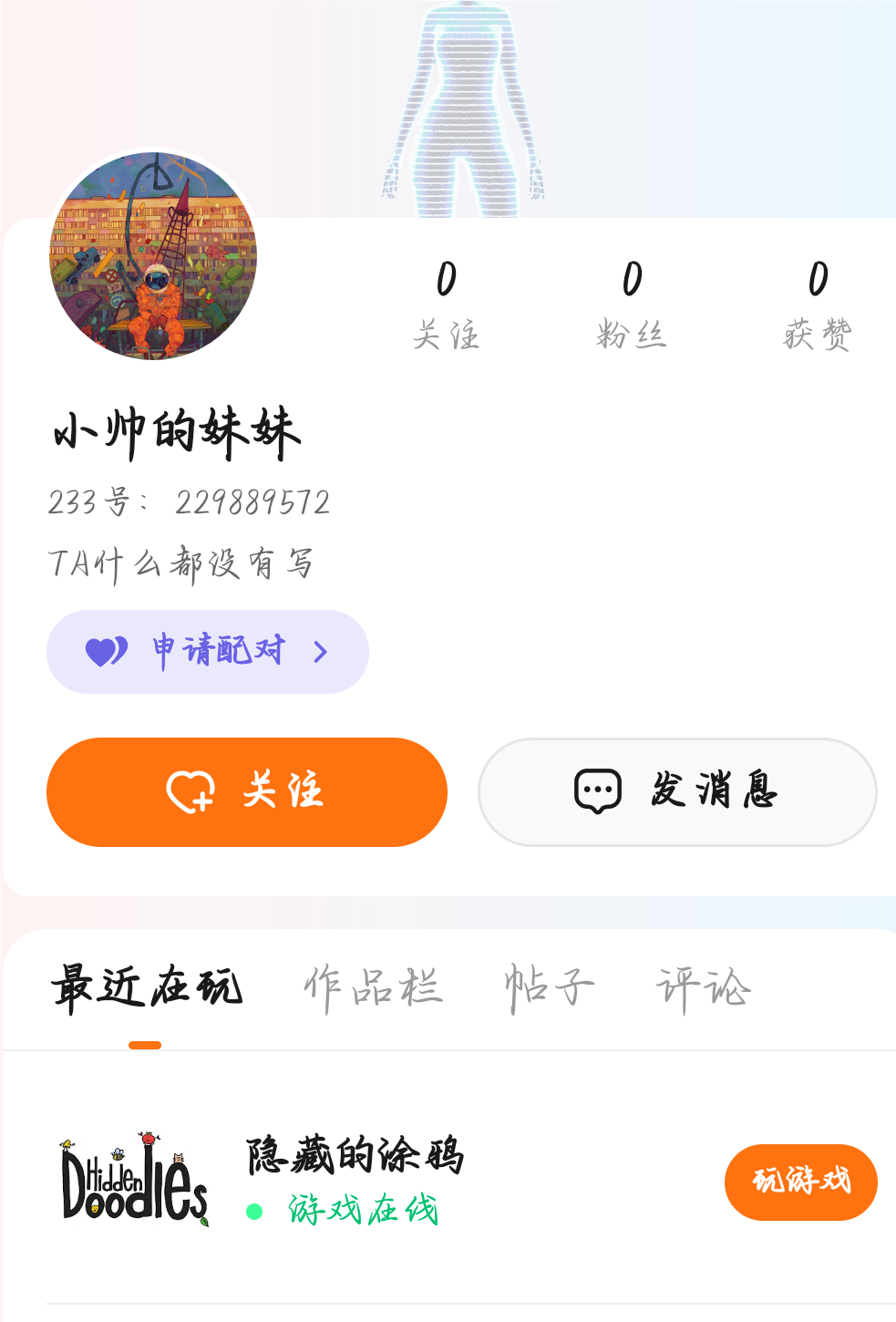The image size is (896, 1322).
Task: Switch to the 评论 tab
Action: pos(703,987)
